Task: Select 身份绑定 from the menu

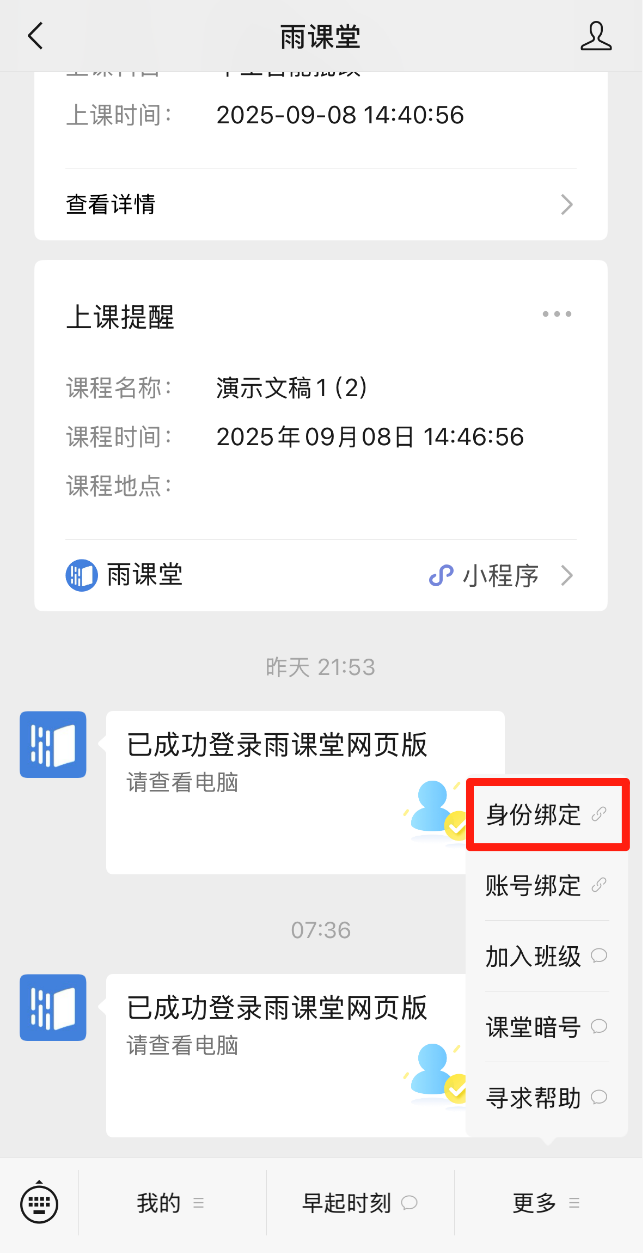Action: pos(546,814)
